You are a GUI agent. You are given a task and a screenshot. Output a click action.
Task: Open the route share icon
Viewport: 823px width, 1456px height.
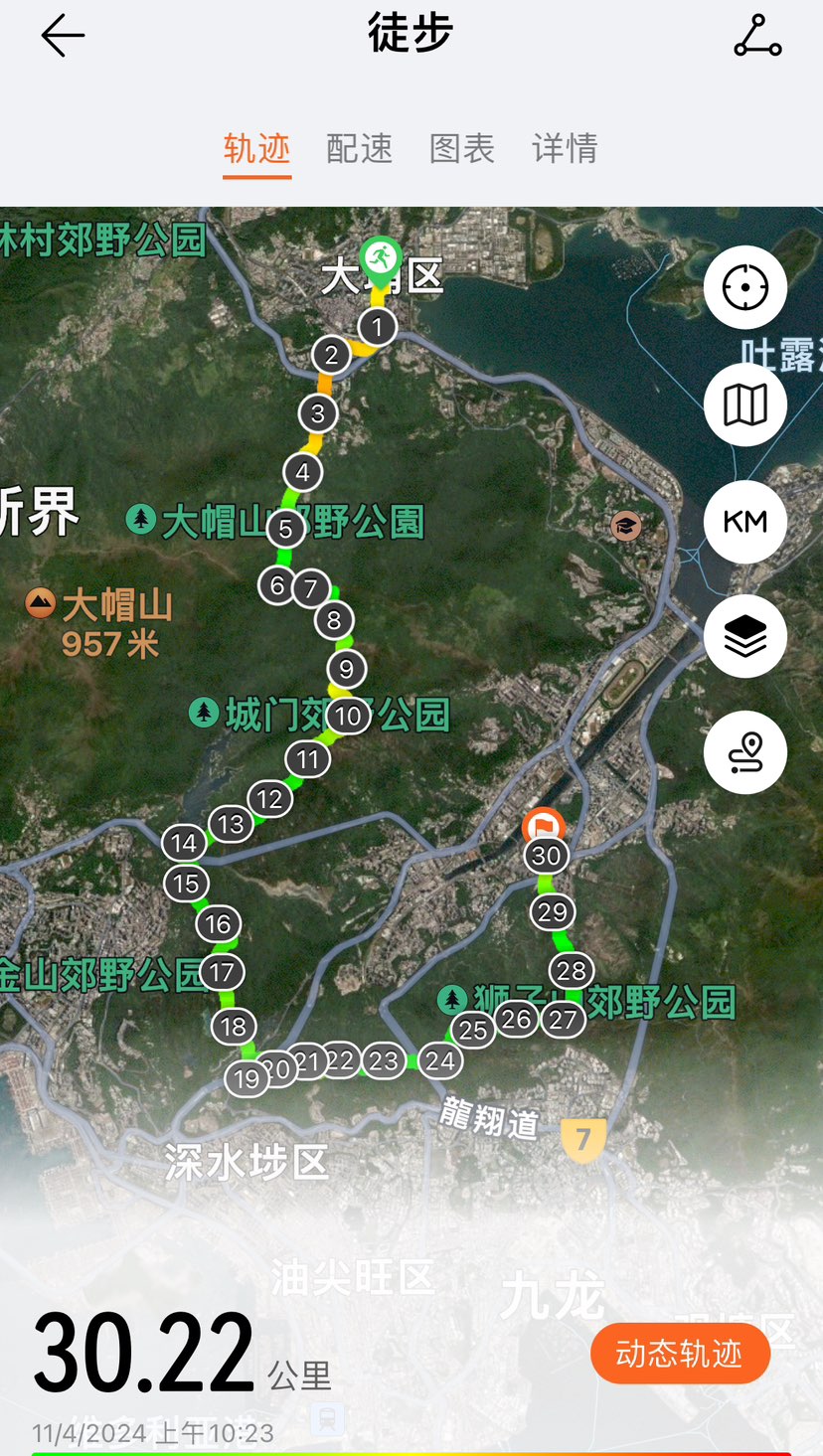[x=757, y=36]
